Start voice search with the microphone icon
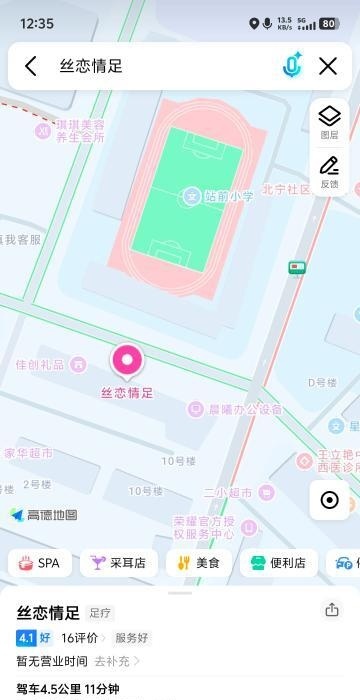This screenshot has height=700, width=360. pyautogui.click(x=293, y=65)
